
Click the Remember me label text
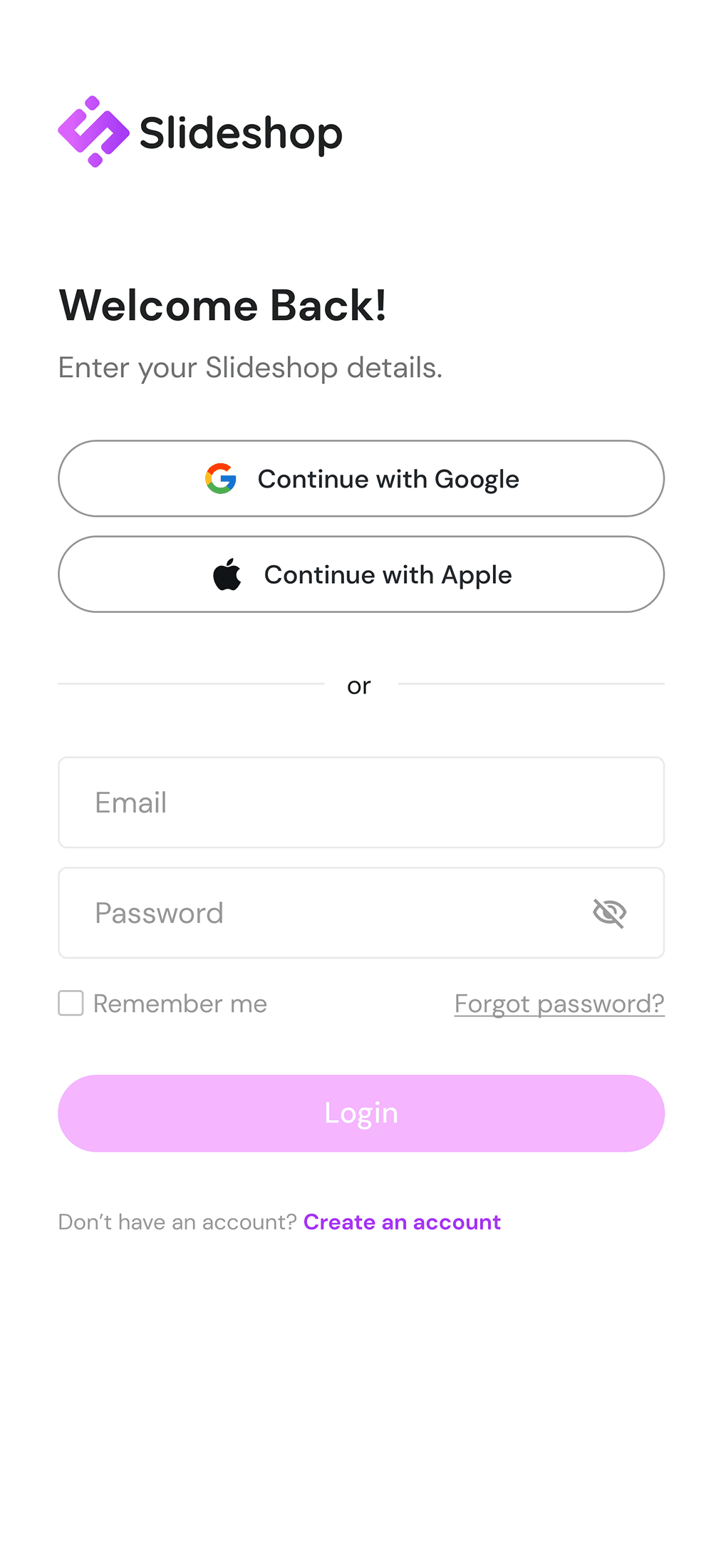[180, 1004]
